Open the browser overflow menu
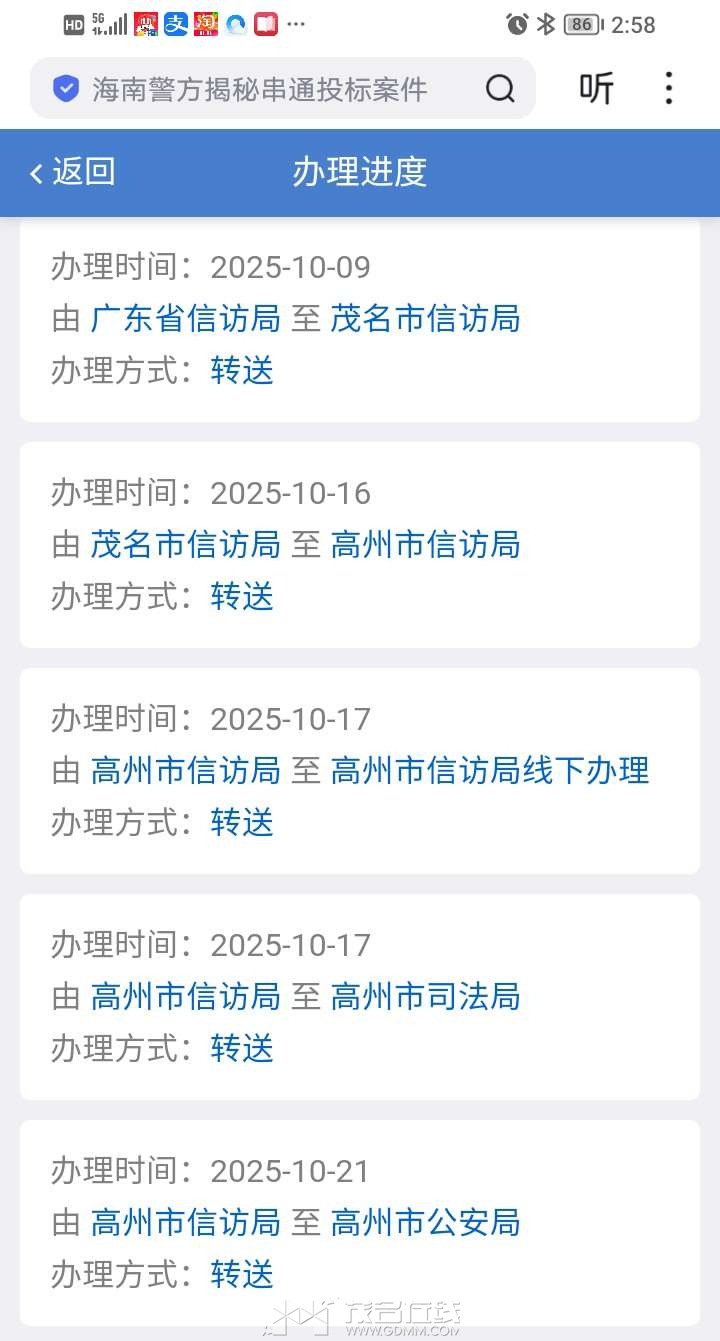720x1341 pixels. point(669,90)
